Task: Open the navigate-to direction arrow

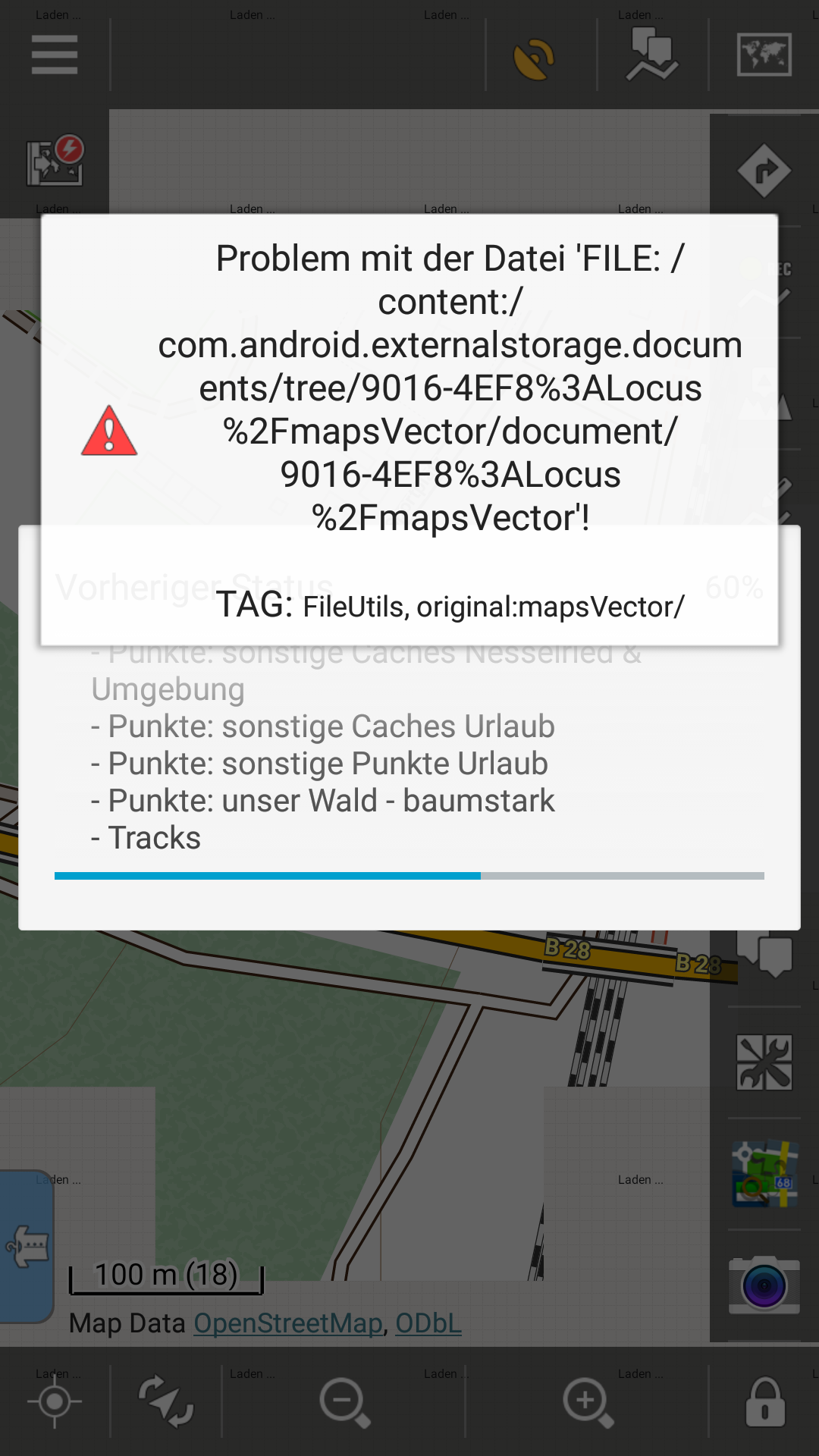Action: click(x=764, y=171)
